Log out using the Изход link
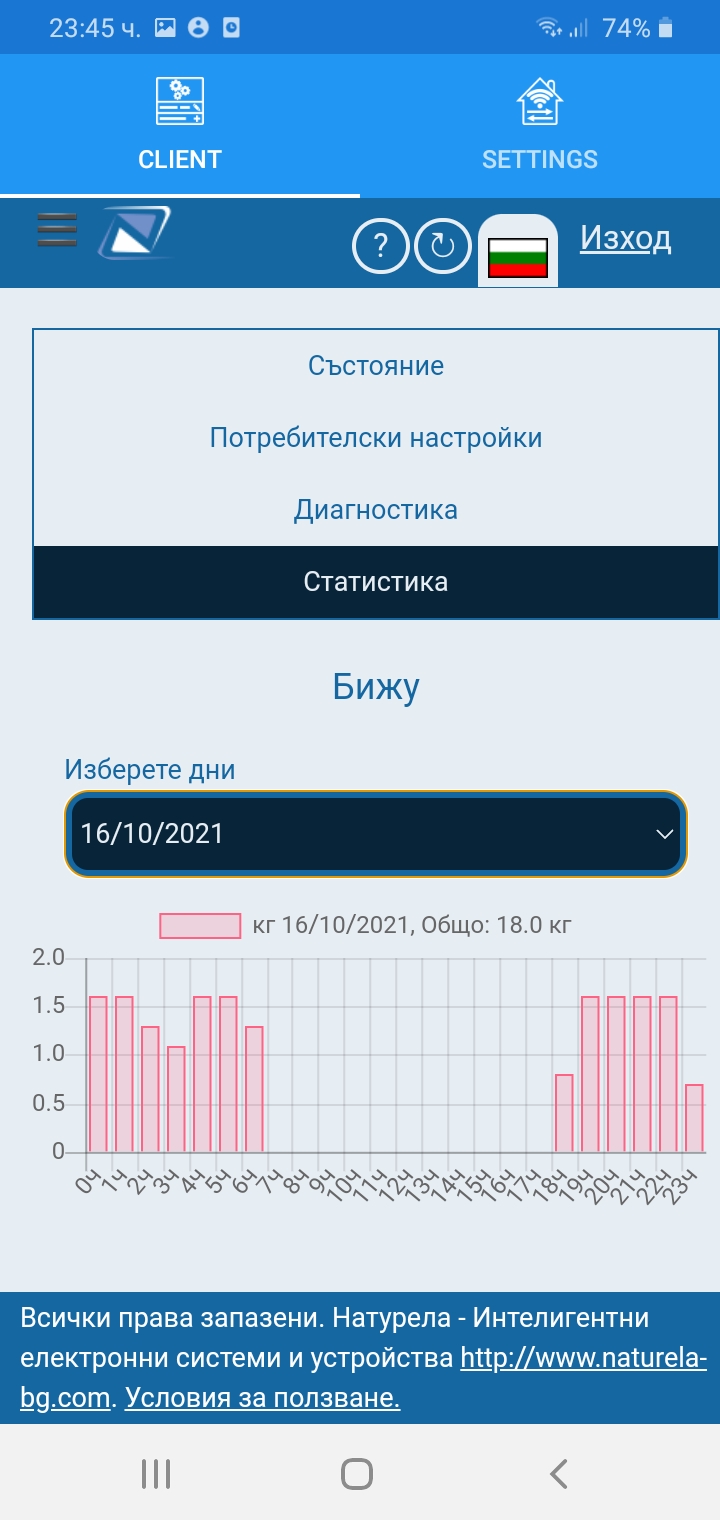 pos(626,238)
